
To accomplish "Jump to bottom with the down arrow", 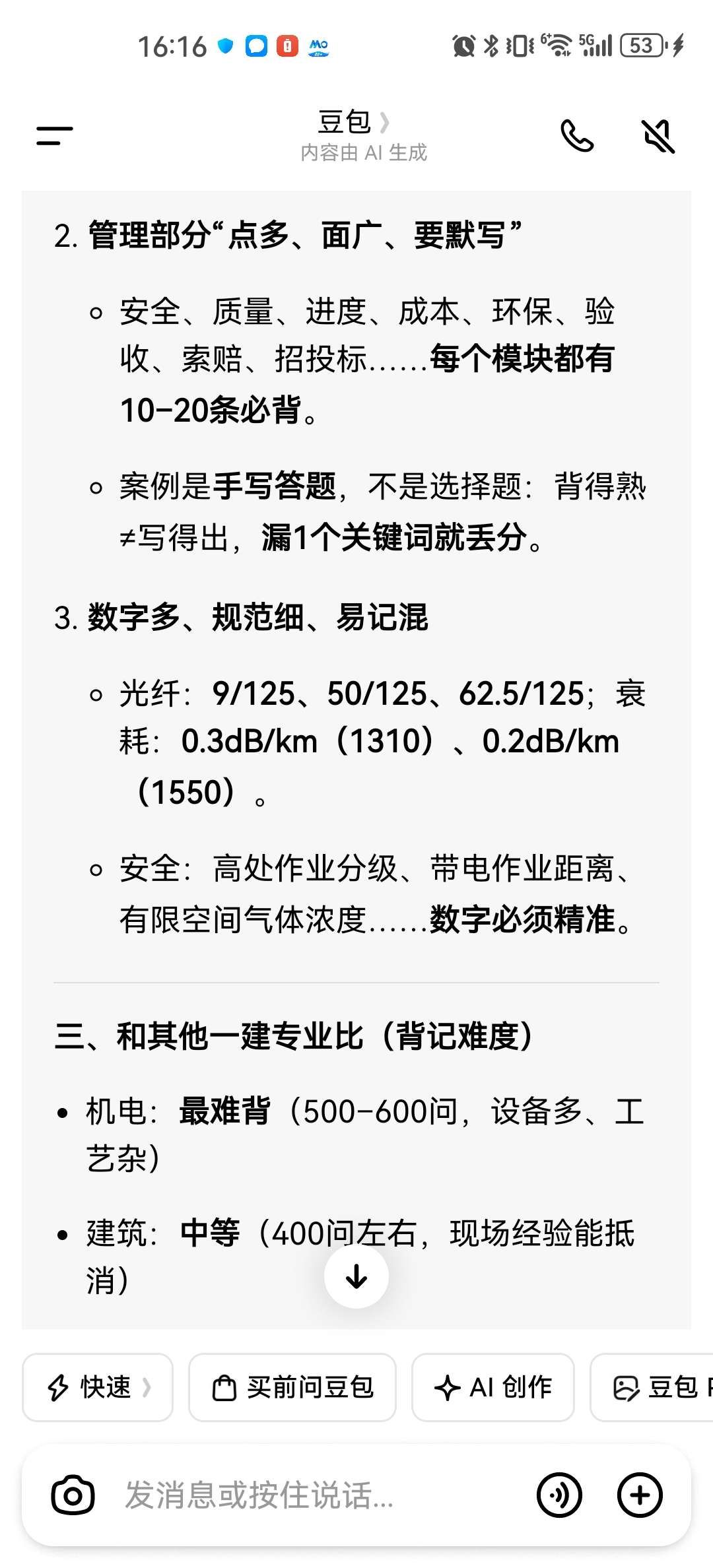I will (x=356, y=1276).
